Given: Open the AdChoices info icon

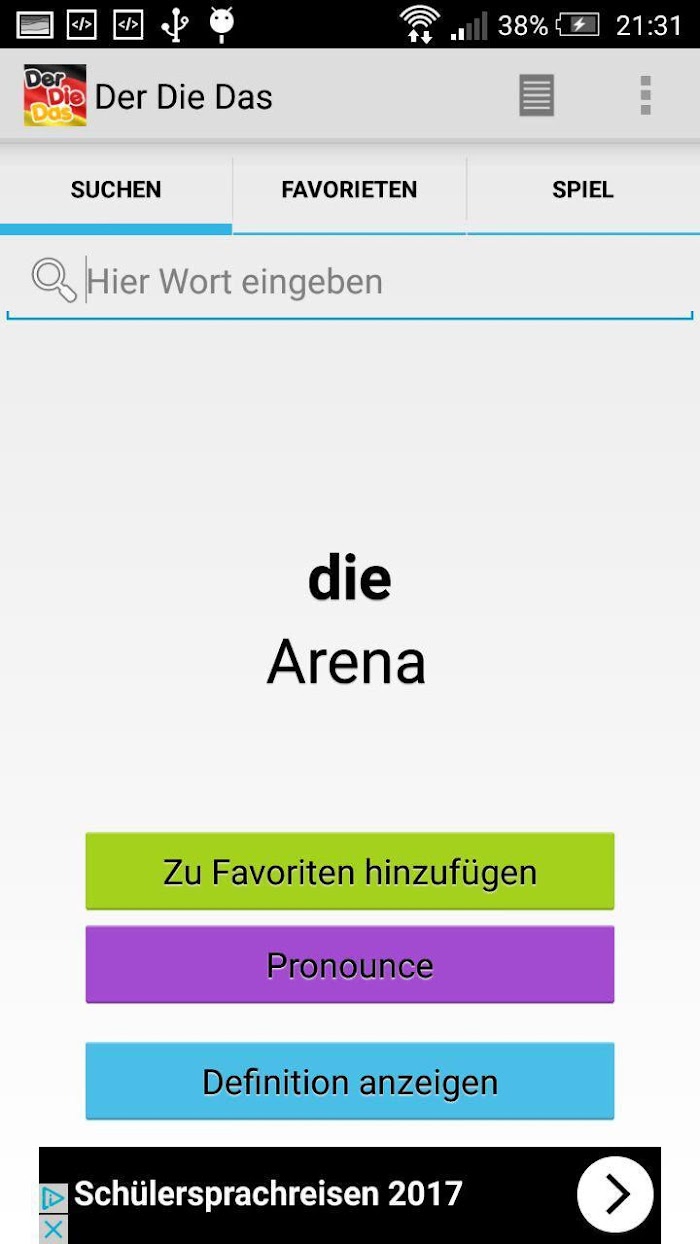Looking at the screenshot, I should (53, 1199).
